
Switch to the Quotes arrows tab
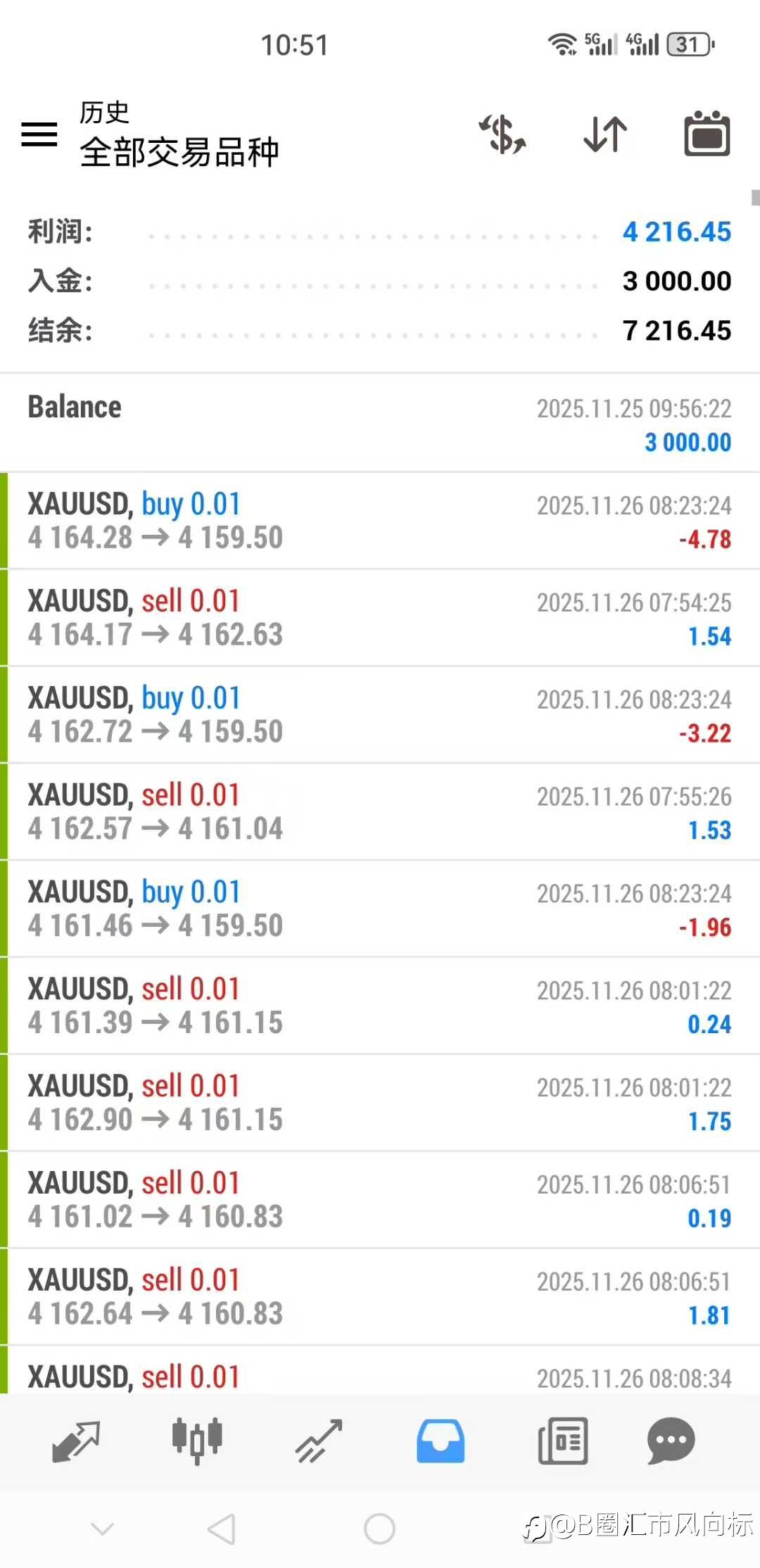76,1441
